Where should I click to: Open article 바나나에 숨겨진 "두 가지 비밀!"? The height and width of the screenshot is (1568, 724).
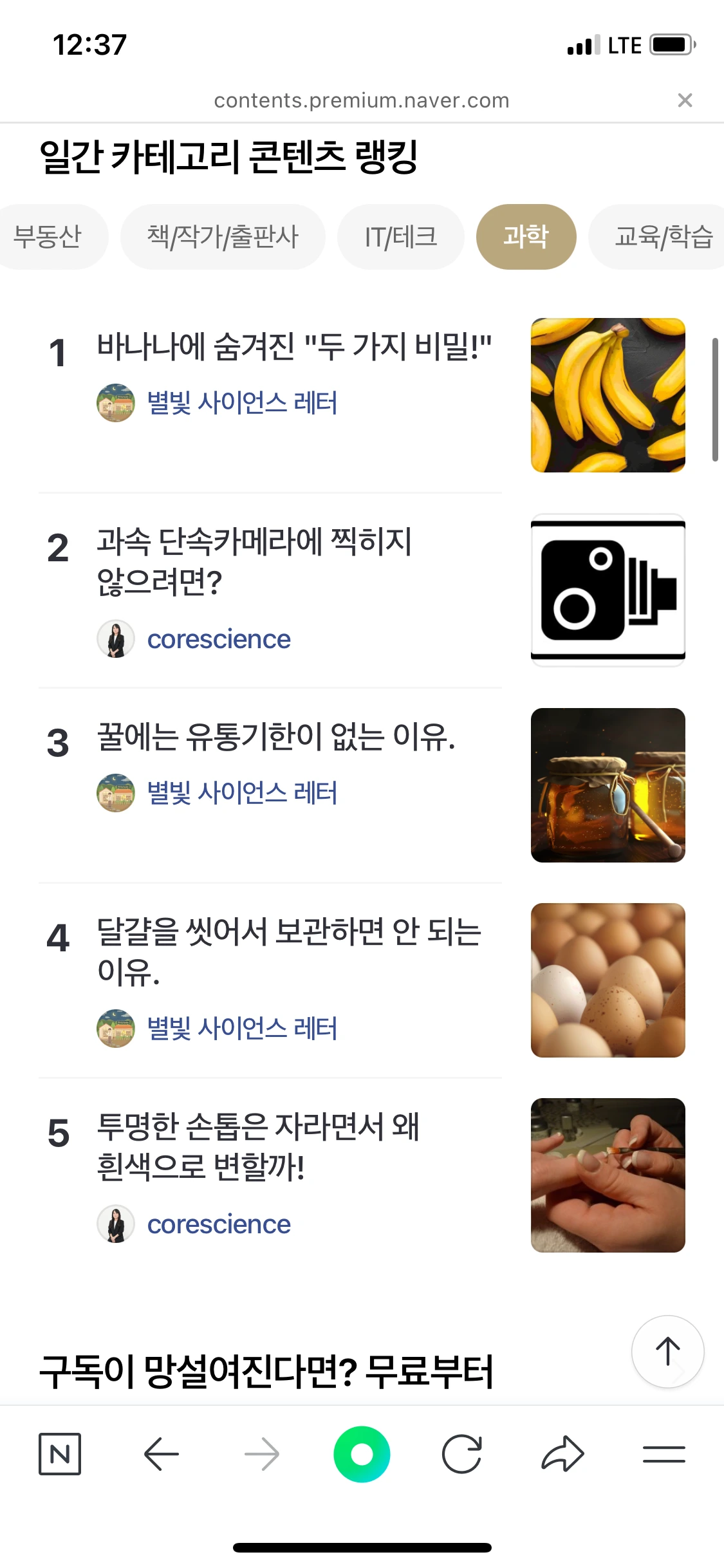293,347
